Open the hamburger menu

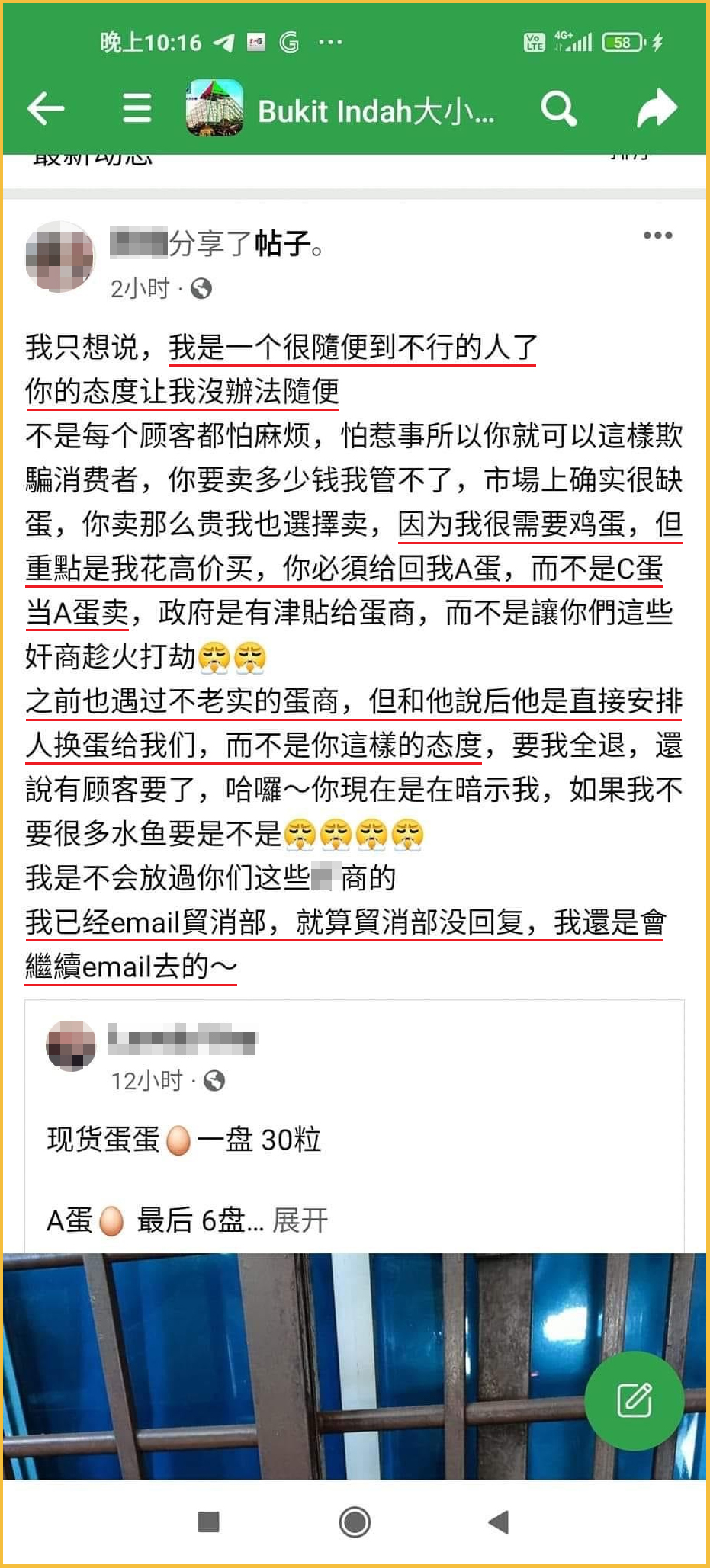coord(137,108)
